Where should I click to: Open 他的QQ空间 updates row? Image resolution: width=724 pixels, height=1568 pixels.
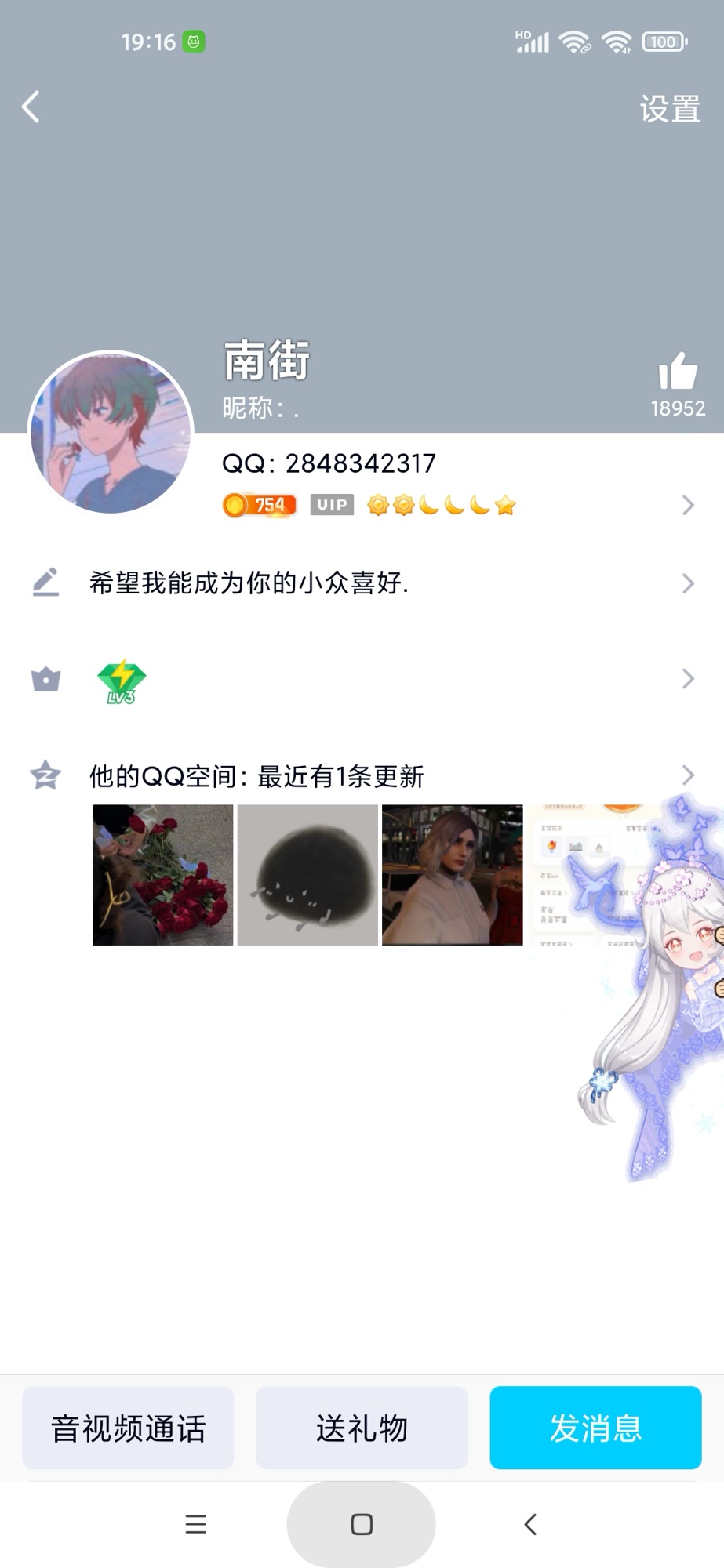tap(361, 776)
